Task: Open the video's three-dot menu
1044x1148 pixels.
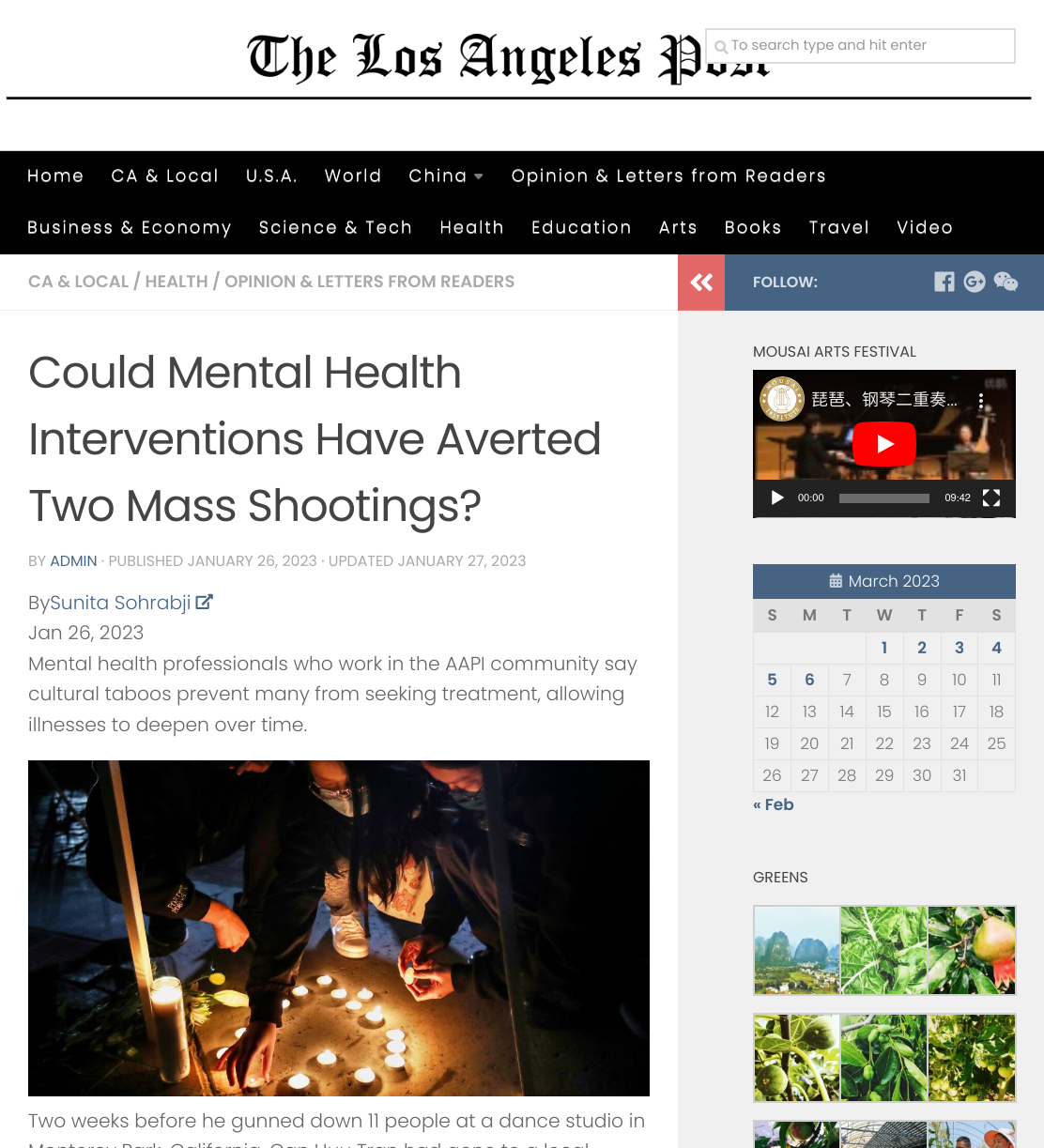Action: pos(981,401)
